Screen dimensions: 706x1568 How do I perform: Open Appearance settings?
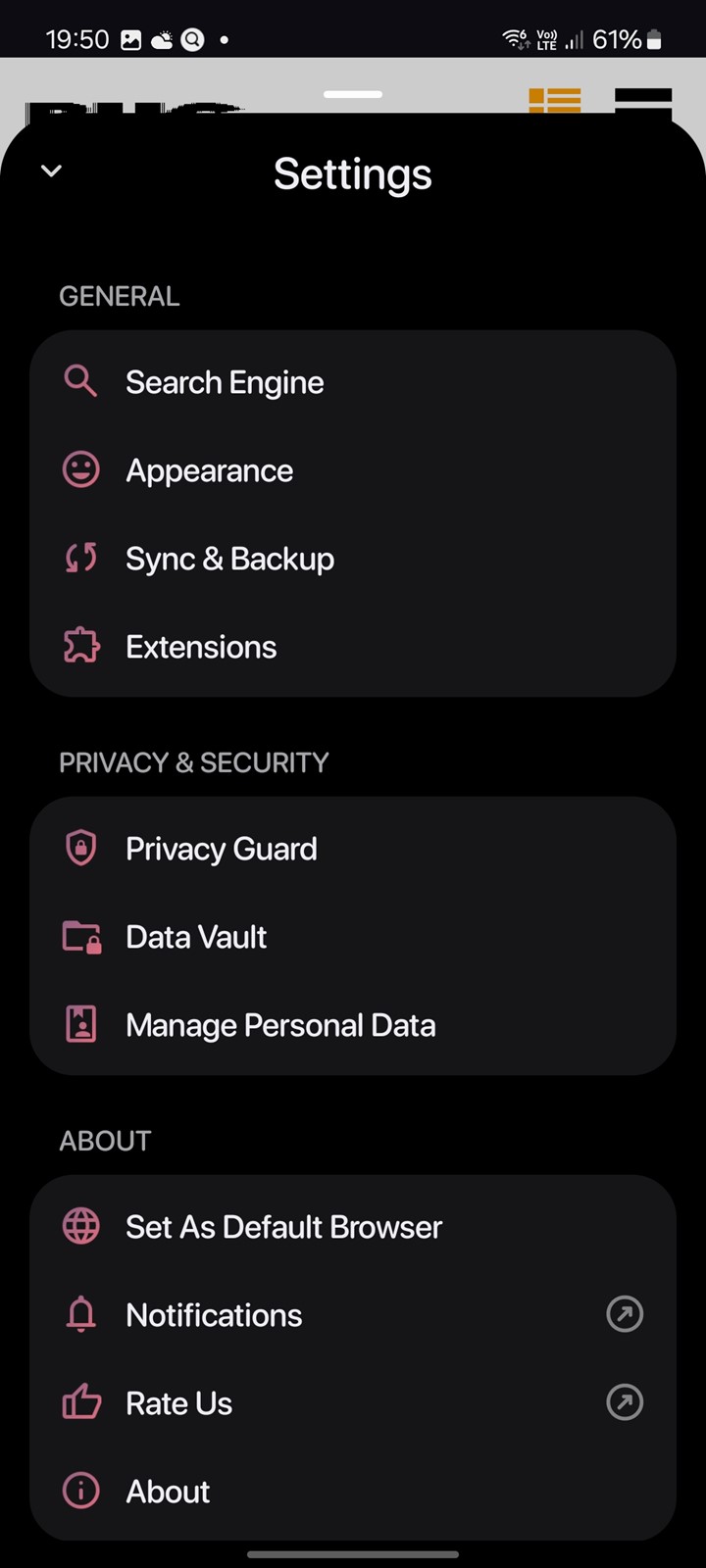(x=353, y=470)
